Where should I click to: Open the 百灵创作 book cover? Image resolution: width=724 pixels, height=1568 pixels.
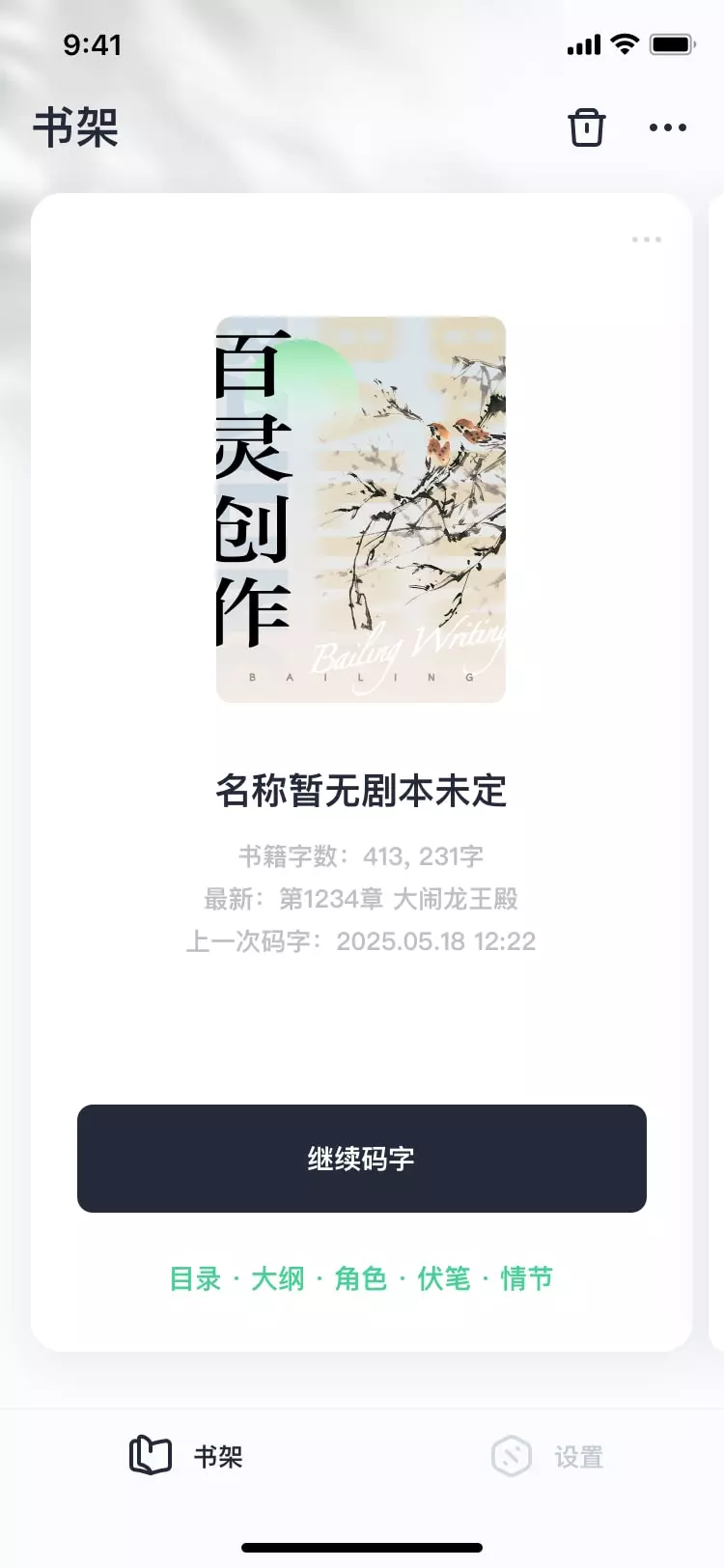pos(361,510)
